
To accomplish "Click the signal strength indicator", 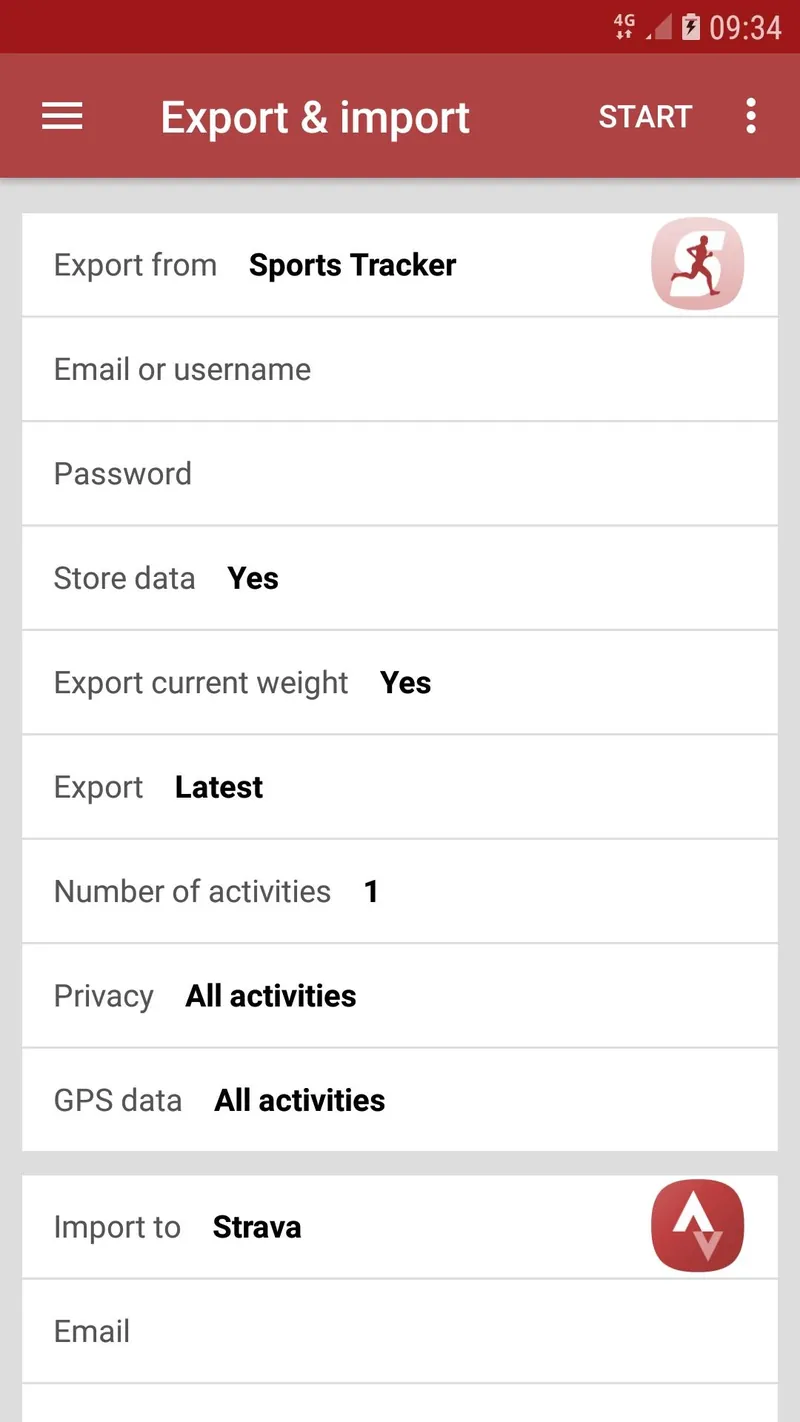I will [x=660, y=27].
